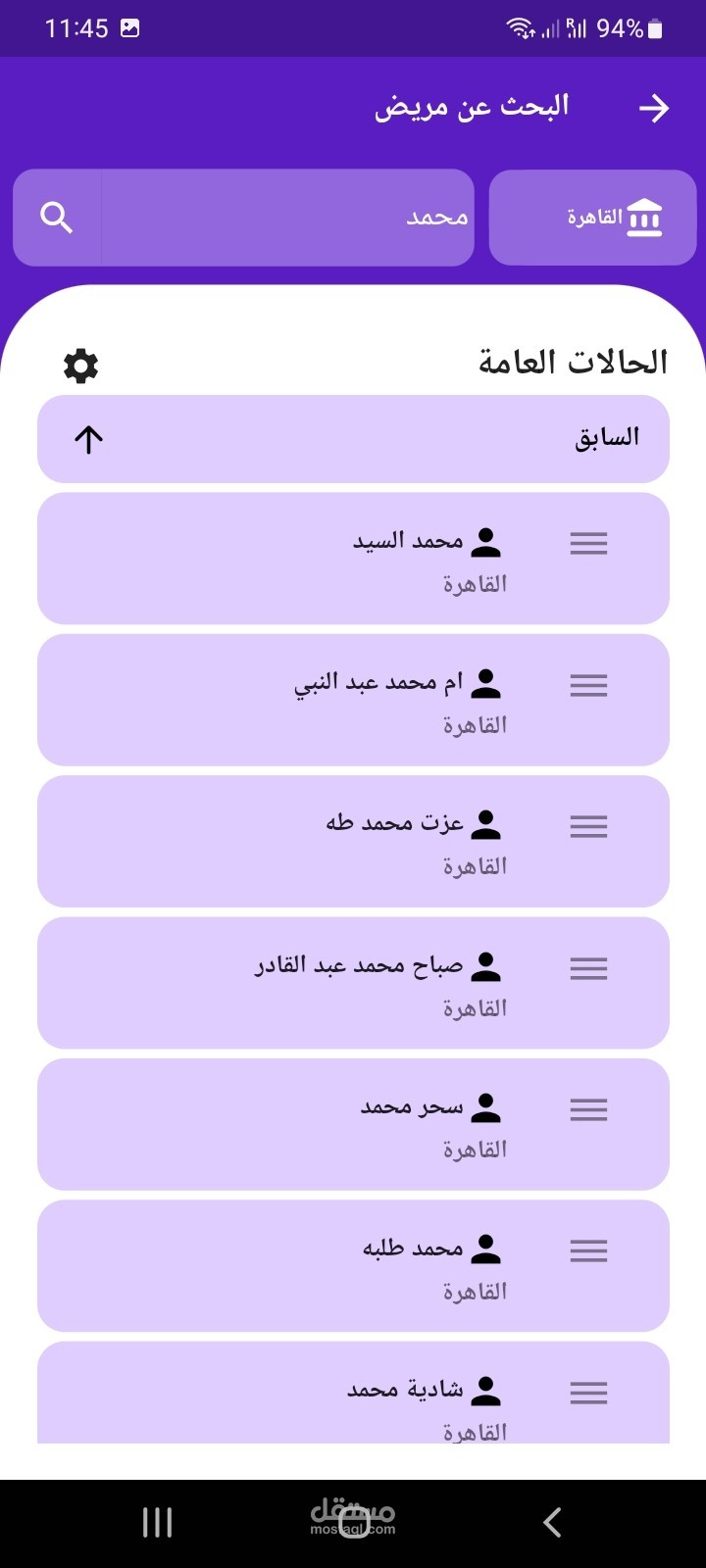Open the القاهرة governorate selector
The height and width of the screenshot is (1568, 706).
592,218
